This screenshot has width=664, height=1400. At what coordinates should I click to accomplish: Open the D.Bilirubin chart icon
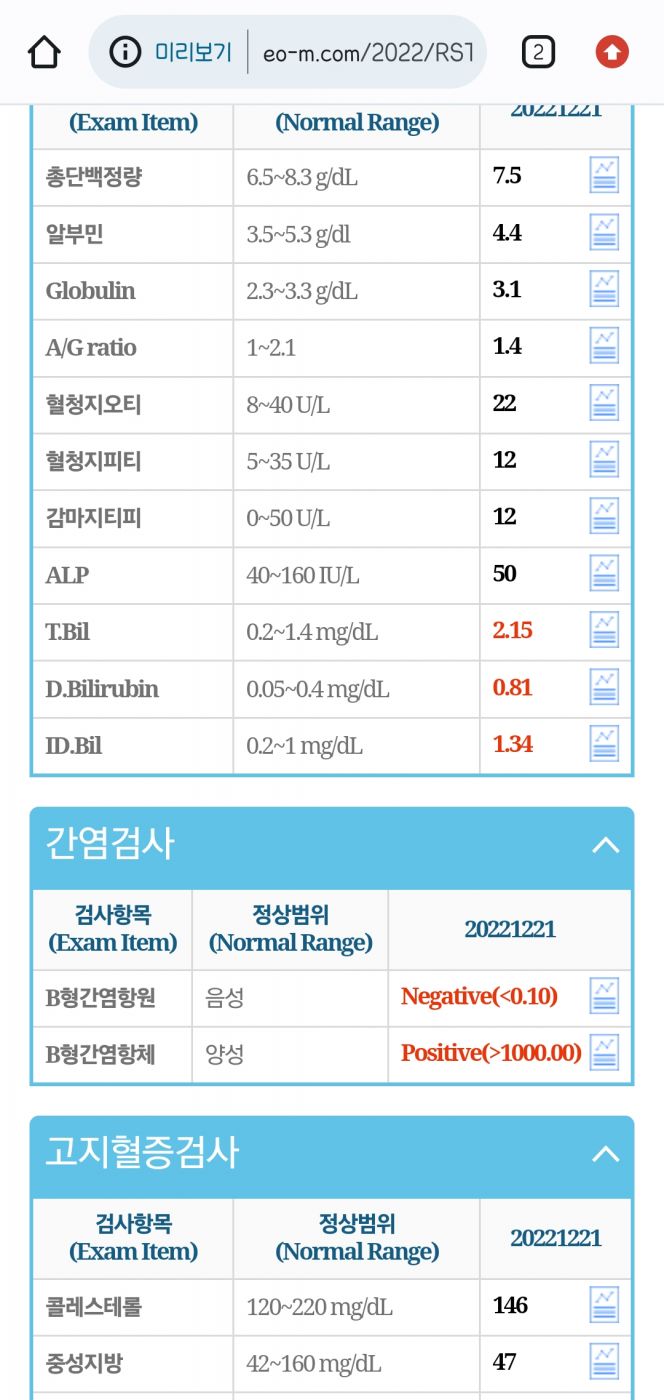[604, 687]
